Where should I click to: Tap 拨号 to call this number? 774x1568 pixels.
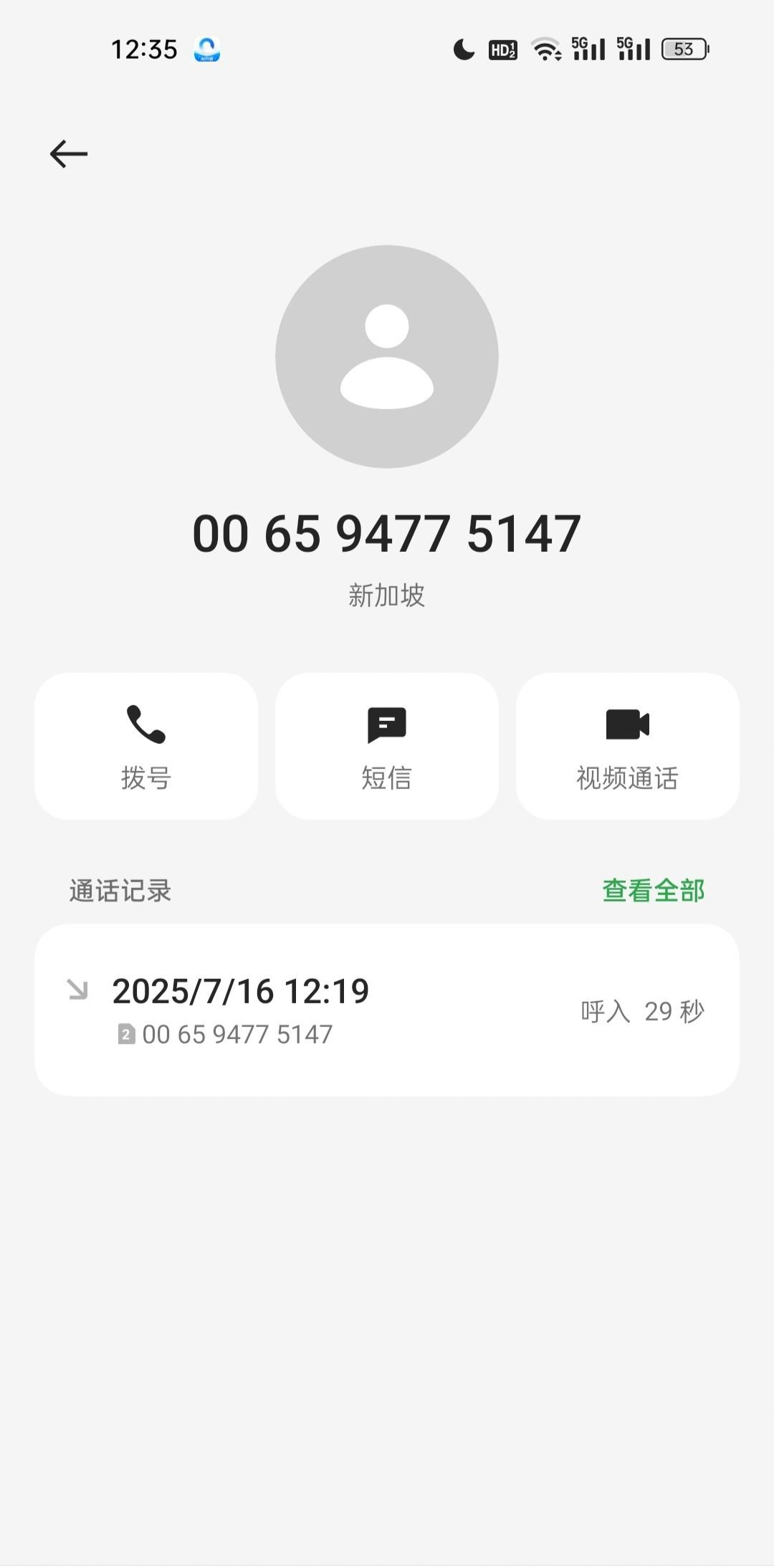coord(146,746)
